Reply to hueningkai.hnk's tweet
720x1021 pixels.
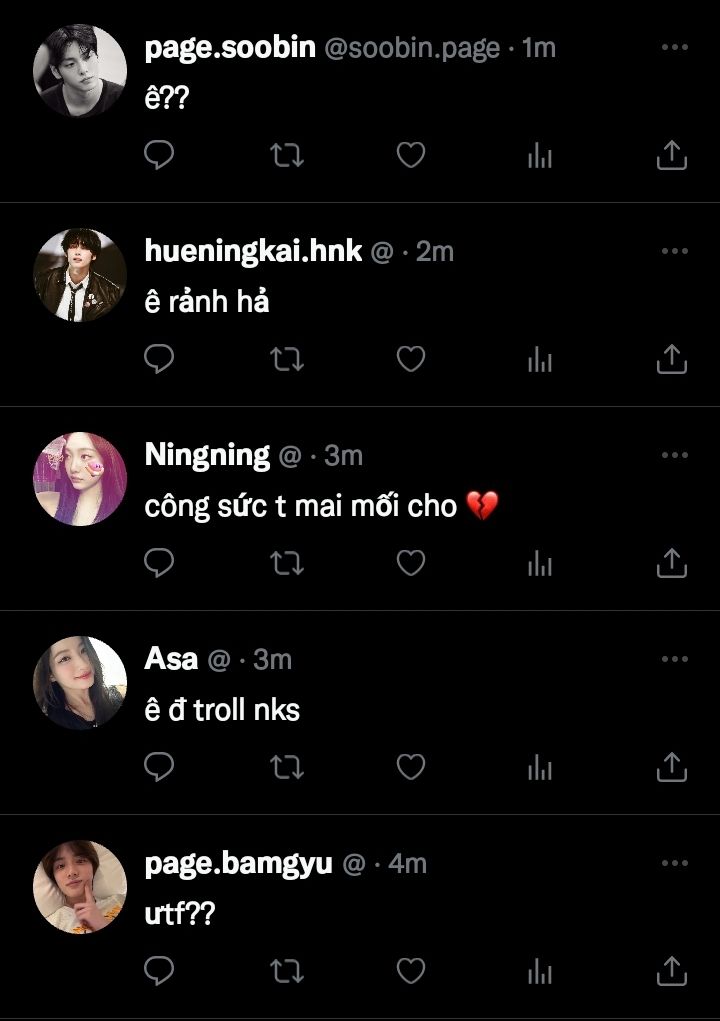[160, 359]
